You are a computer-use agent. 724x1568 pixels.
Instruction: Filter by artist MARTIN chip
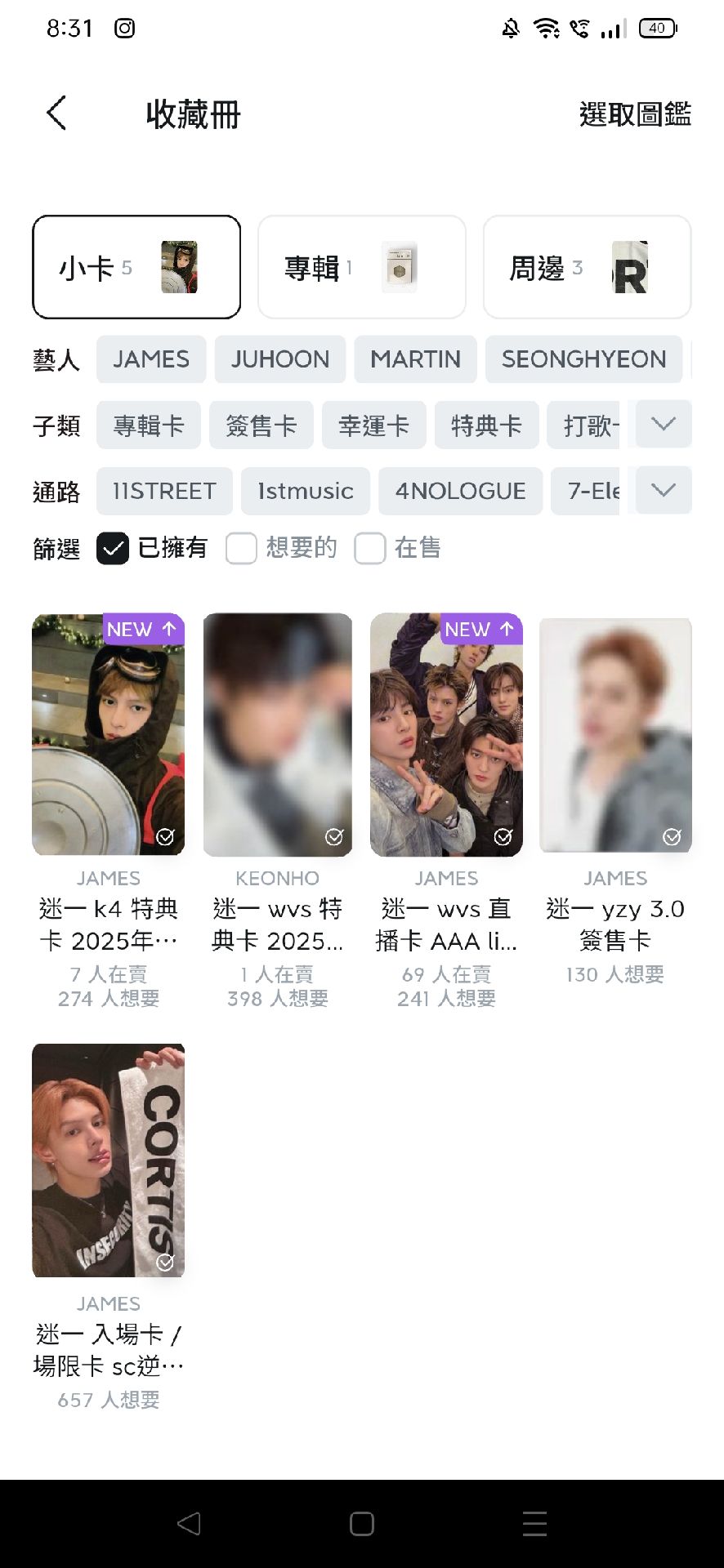[415, 359]
